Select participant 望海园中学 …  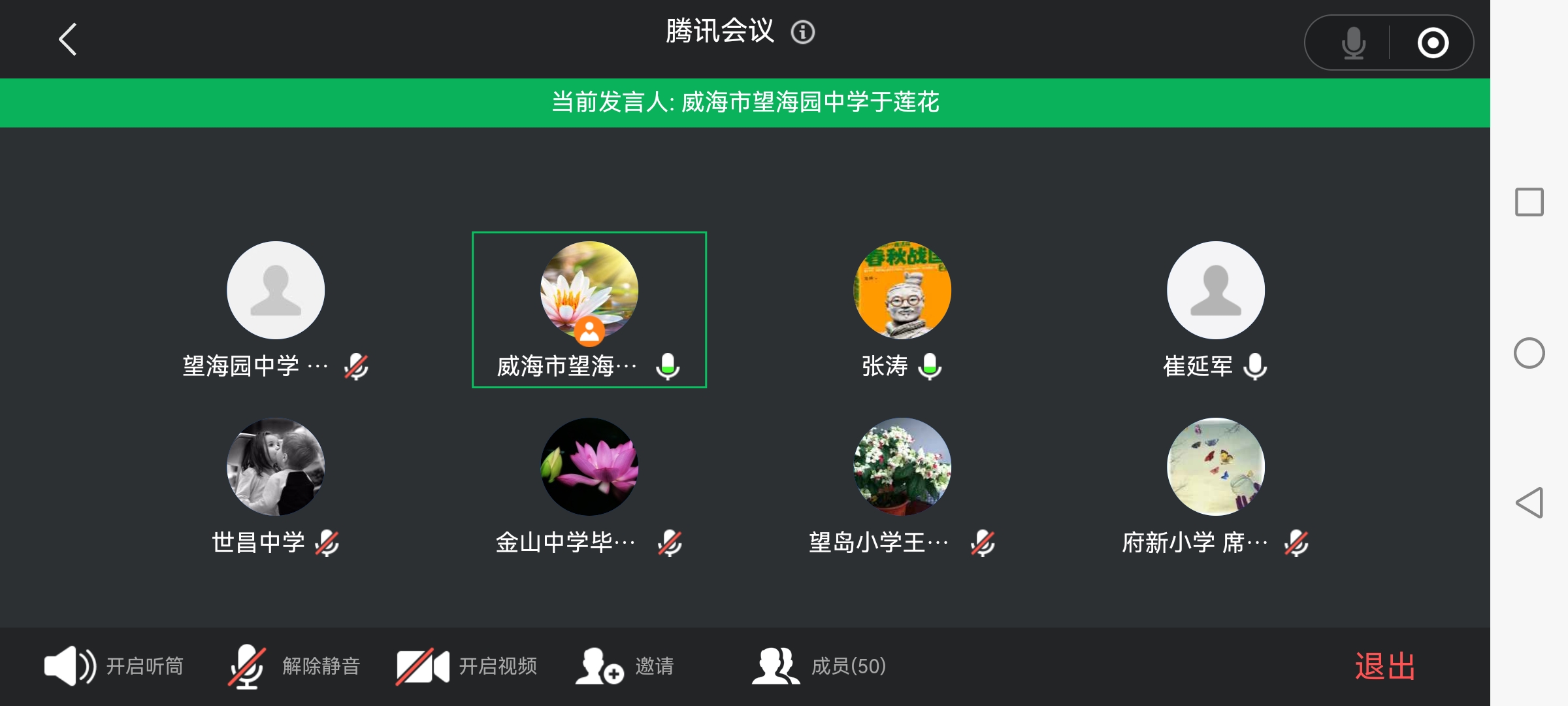[275, 291]
